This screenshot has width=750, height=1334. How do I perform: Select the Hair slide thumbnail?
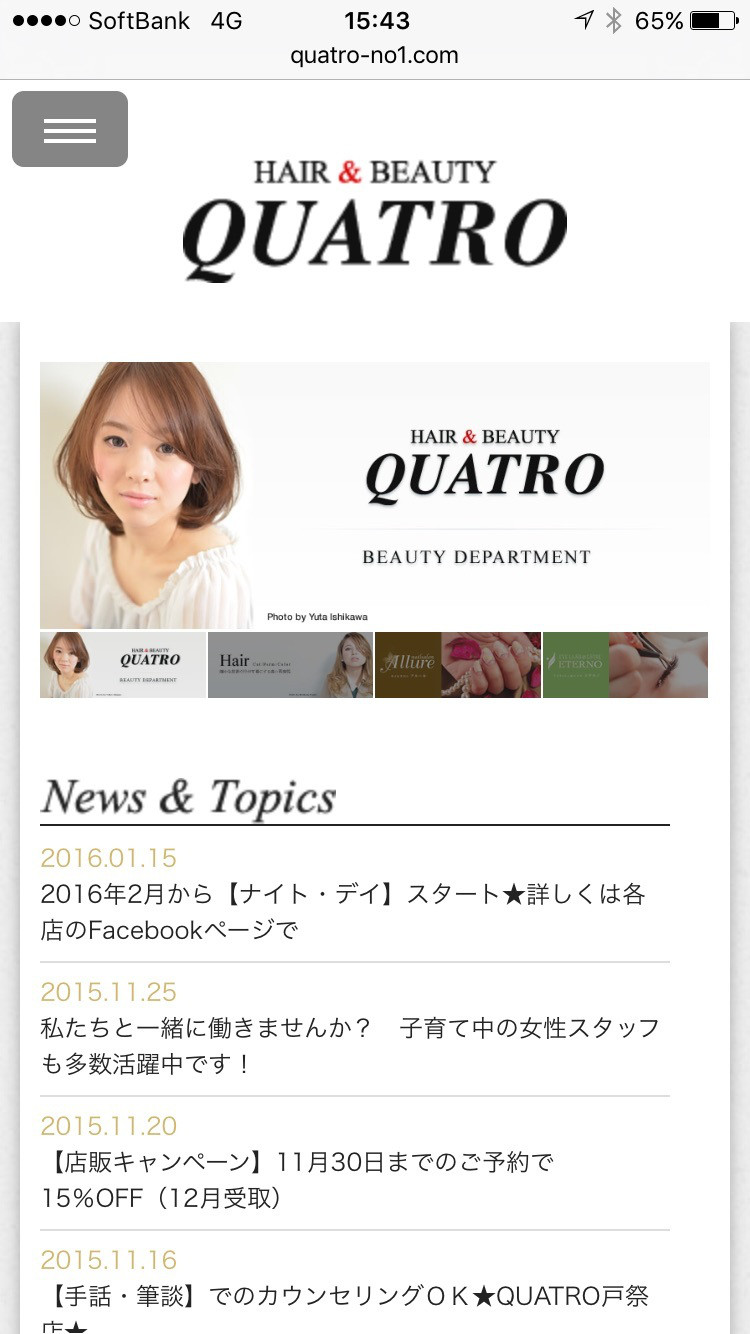(x=290, y=665)
